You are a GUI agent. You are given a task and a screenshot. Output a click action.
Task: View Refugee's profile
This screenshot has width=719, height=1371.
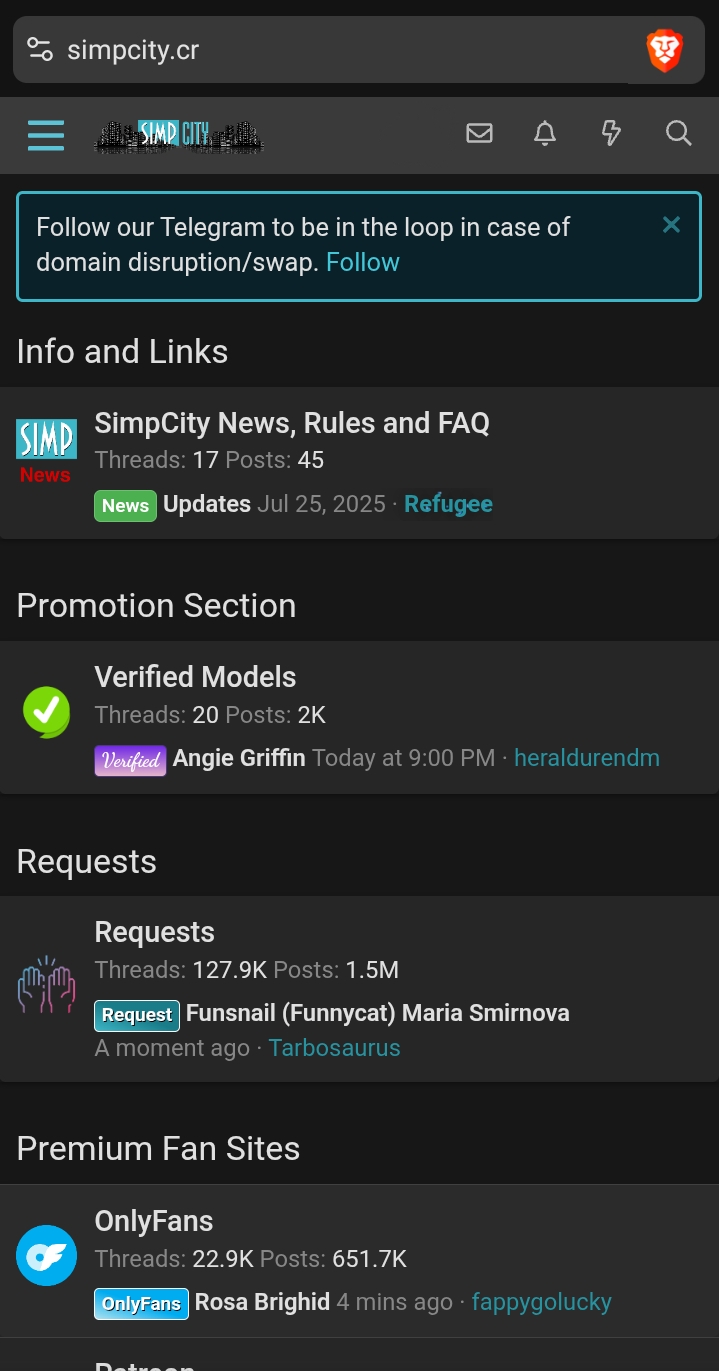(448, 504)
